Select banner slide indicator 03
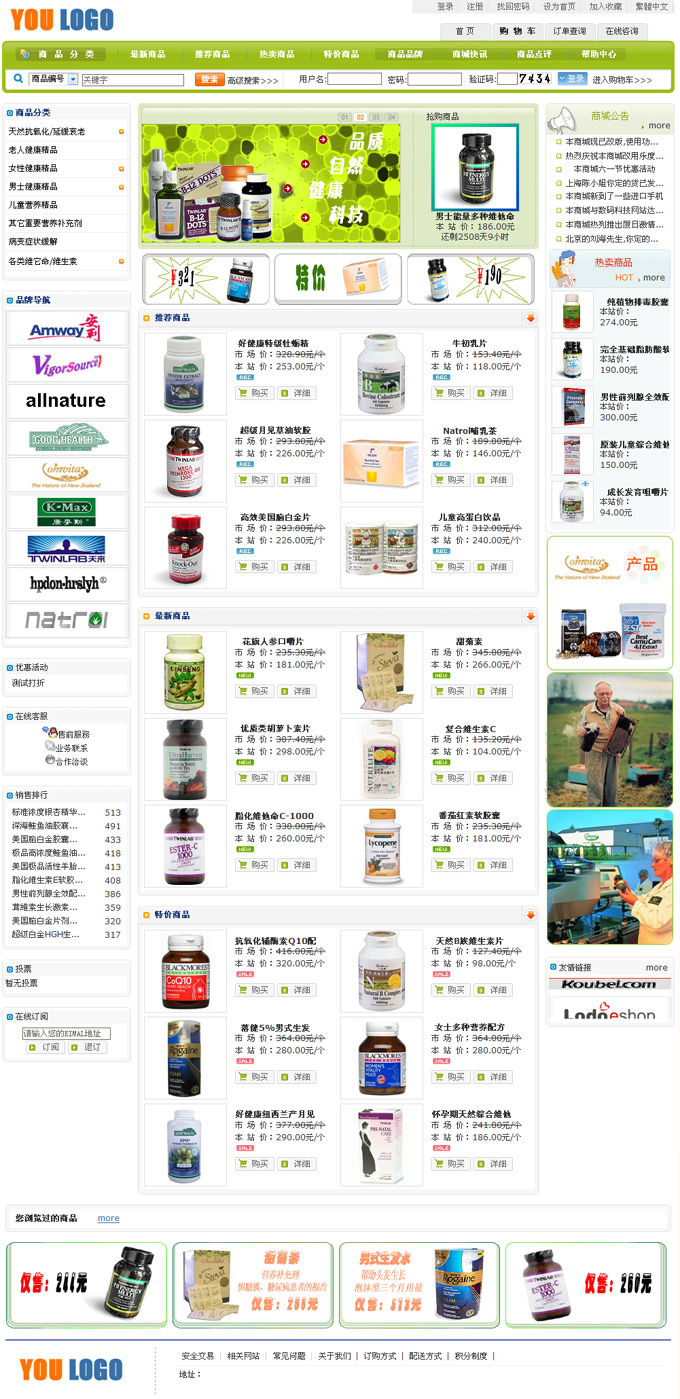The height and width of the screenshot is (1399, 680). tap(376, 117)
